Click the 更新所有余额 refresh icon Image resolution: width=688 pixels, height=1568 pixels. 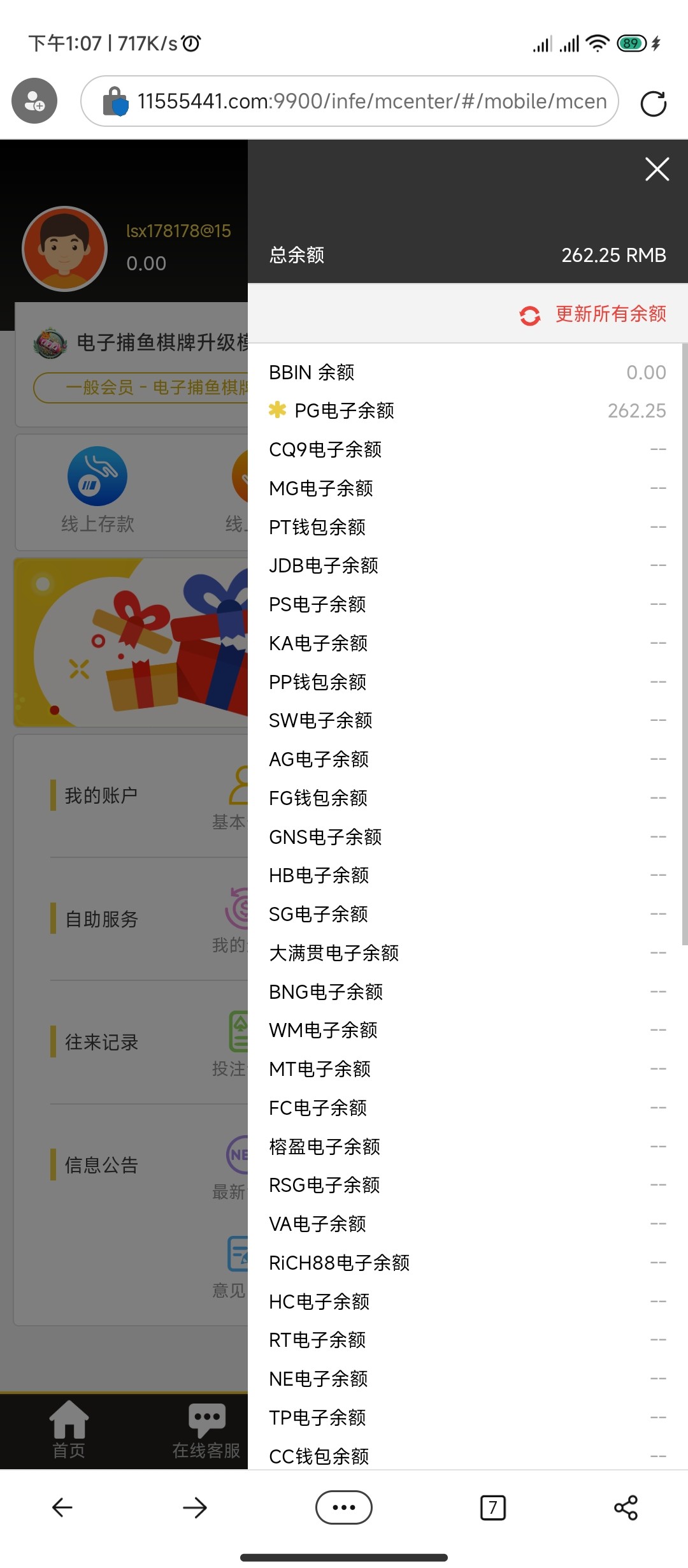point(531,315)
